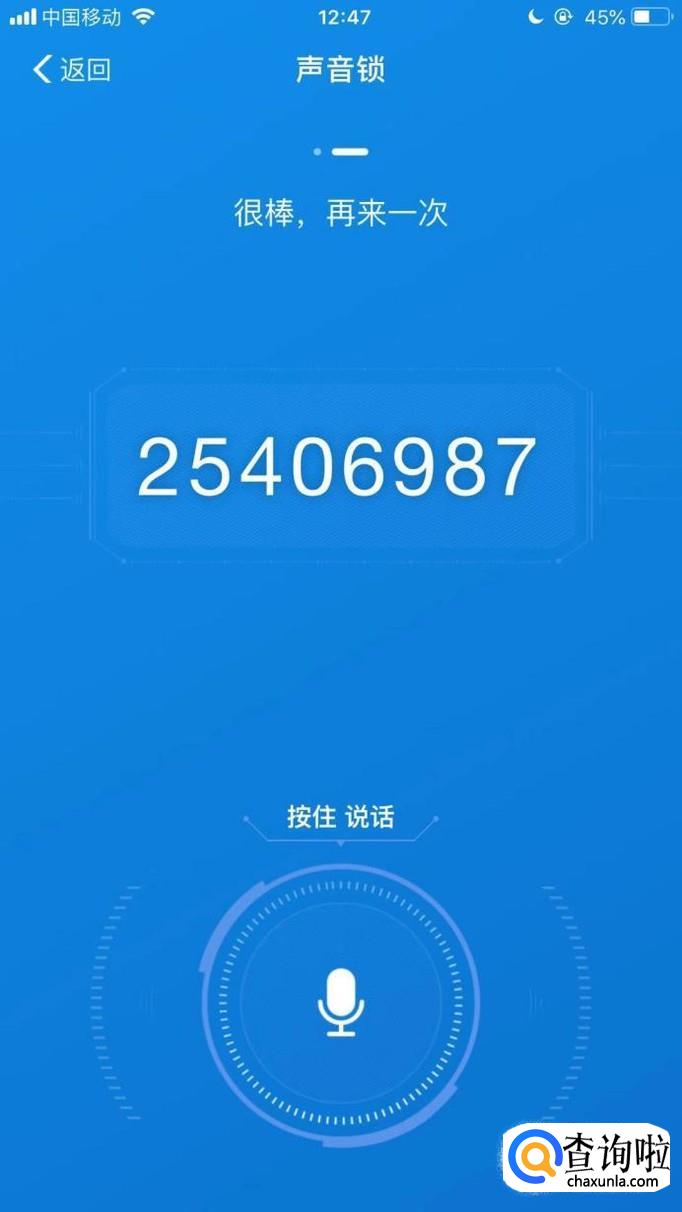Tap the microphone button to speak
Image resolution: width=682 pixels, height=1212 pixels.
pos(340,1001)
